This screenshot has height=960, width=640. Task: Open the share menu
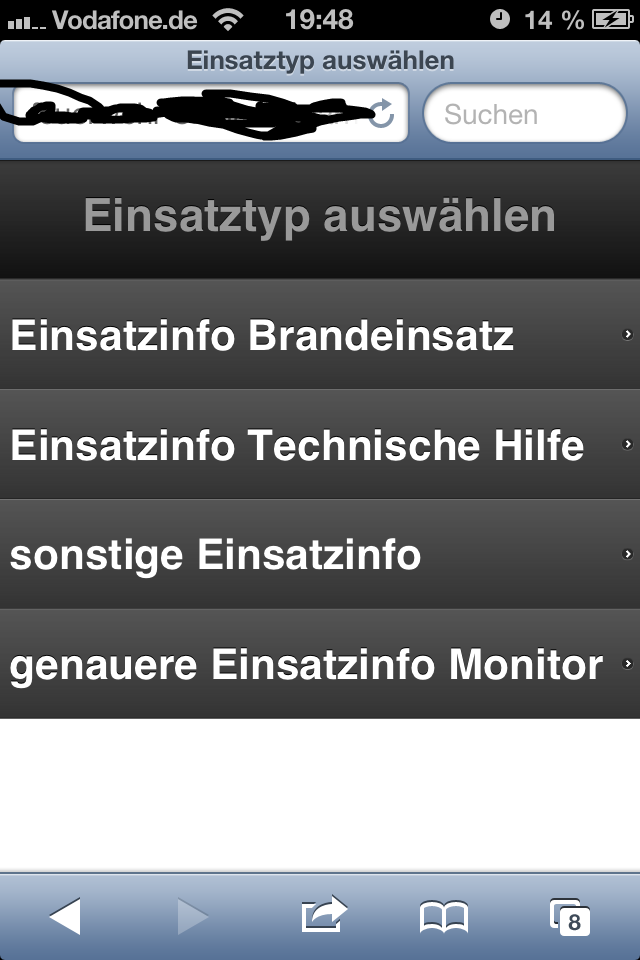pyautogui.click(x=323, y=915)
